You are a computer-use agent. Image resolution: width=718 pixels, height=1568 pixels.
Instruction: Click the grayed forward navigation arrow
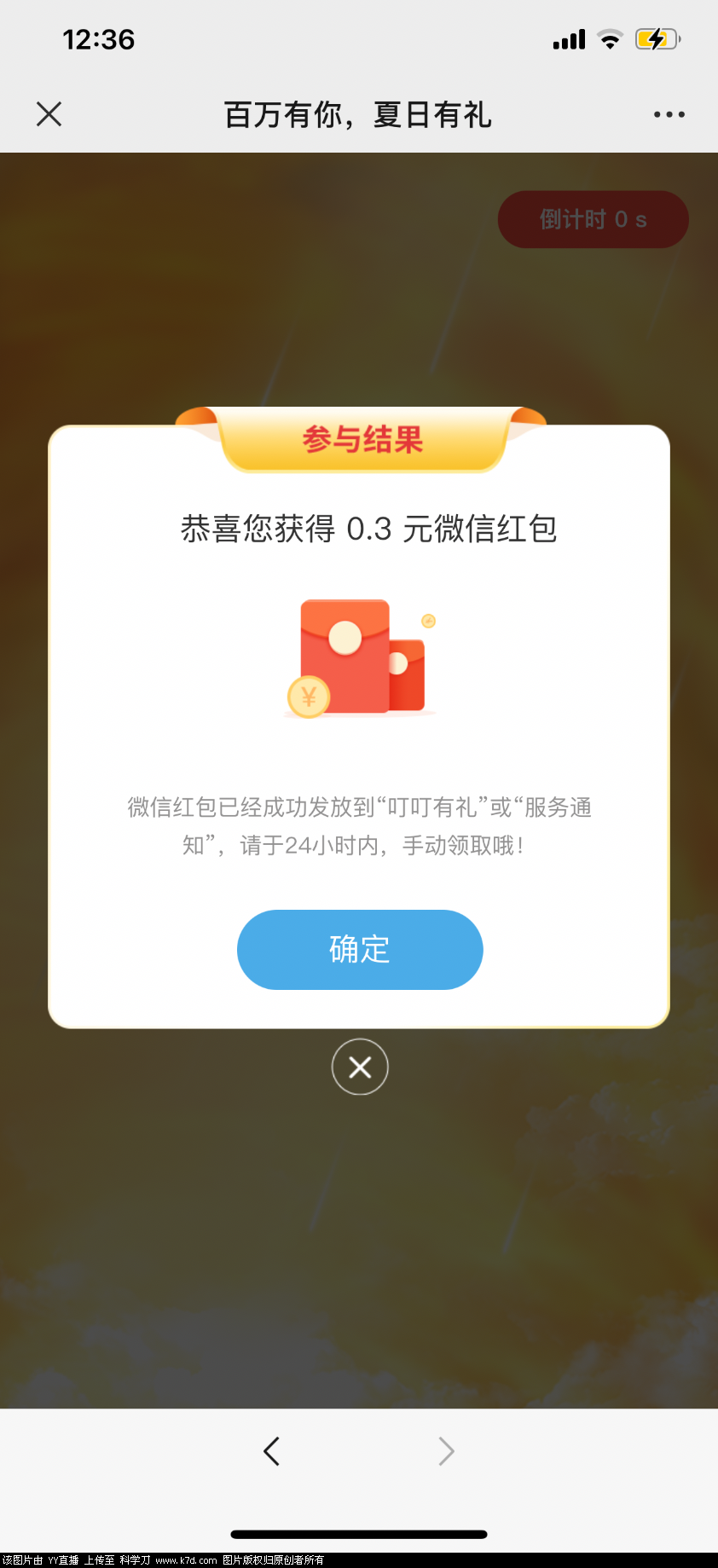point(447,1451)
